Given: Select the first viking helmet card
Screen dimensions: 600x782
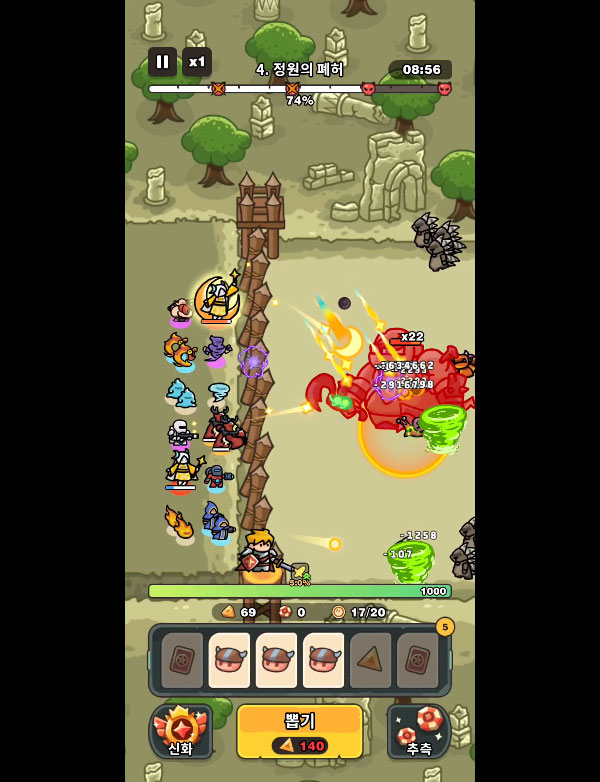Looking at the screenshot, I should click(x=229, y=660).
